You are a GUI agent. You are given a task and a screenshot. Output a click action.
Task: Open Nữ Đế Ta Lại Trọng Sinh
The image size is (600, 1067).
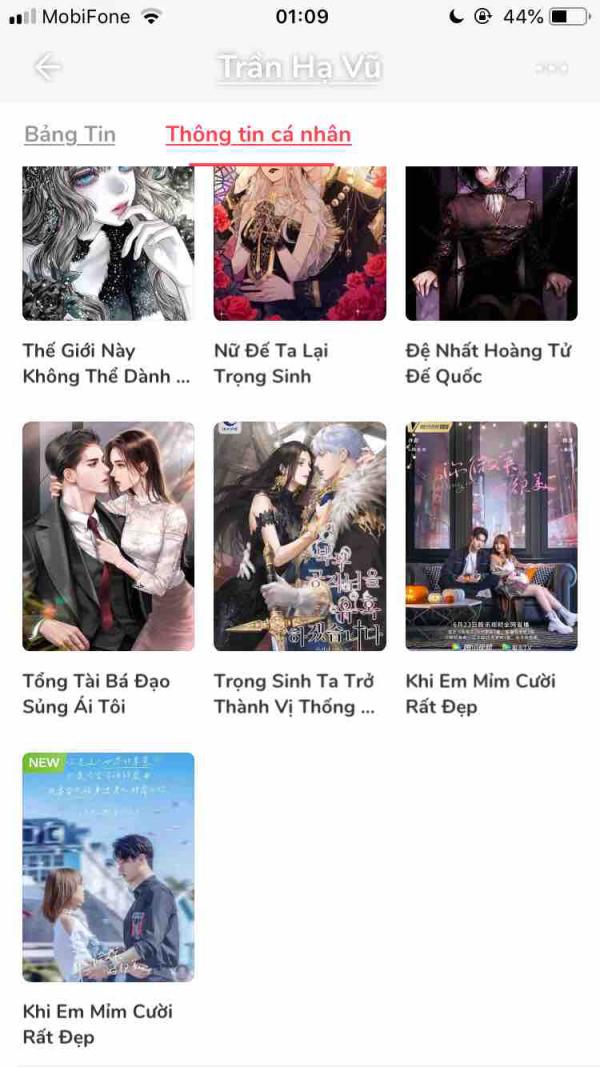point(300,243)
